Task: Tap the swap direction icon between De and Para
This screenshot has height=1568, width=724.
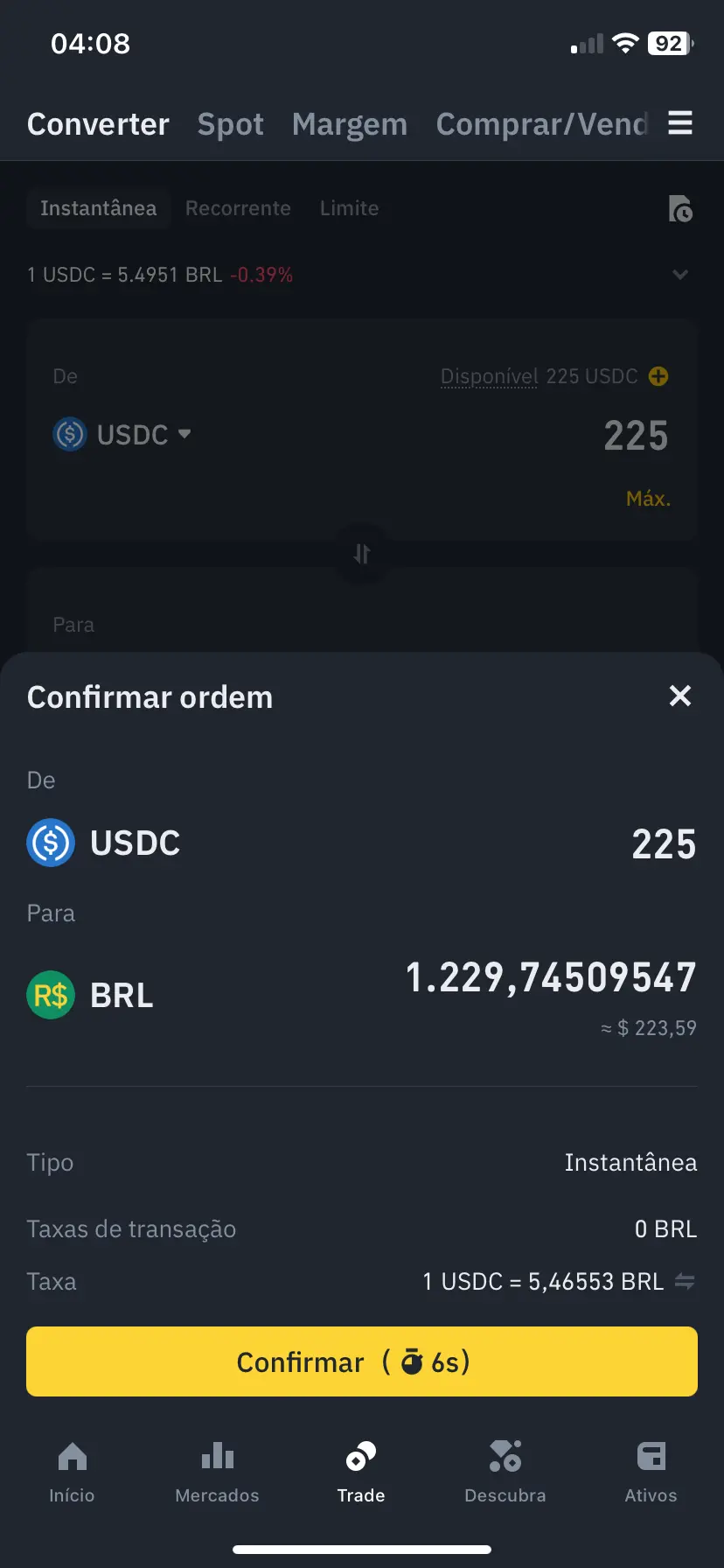Action: tap(362, 554)
